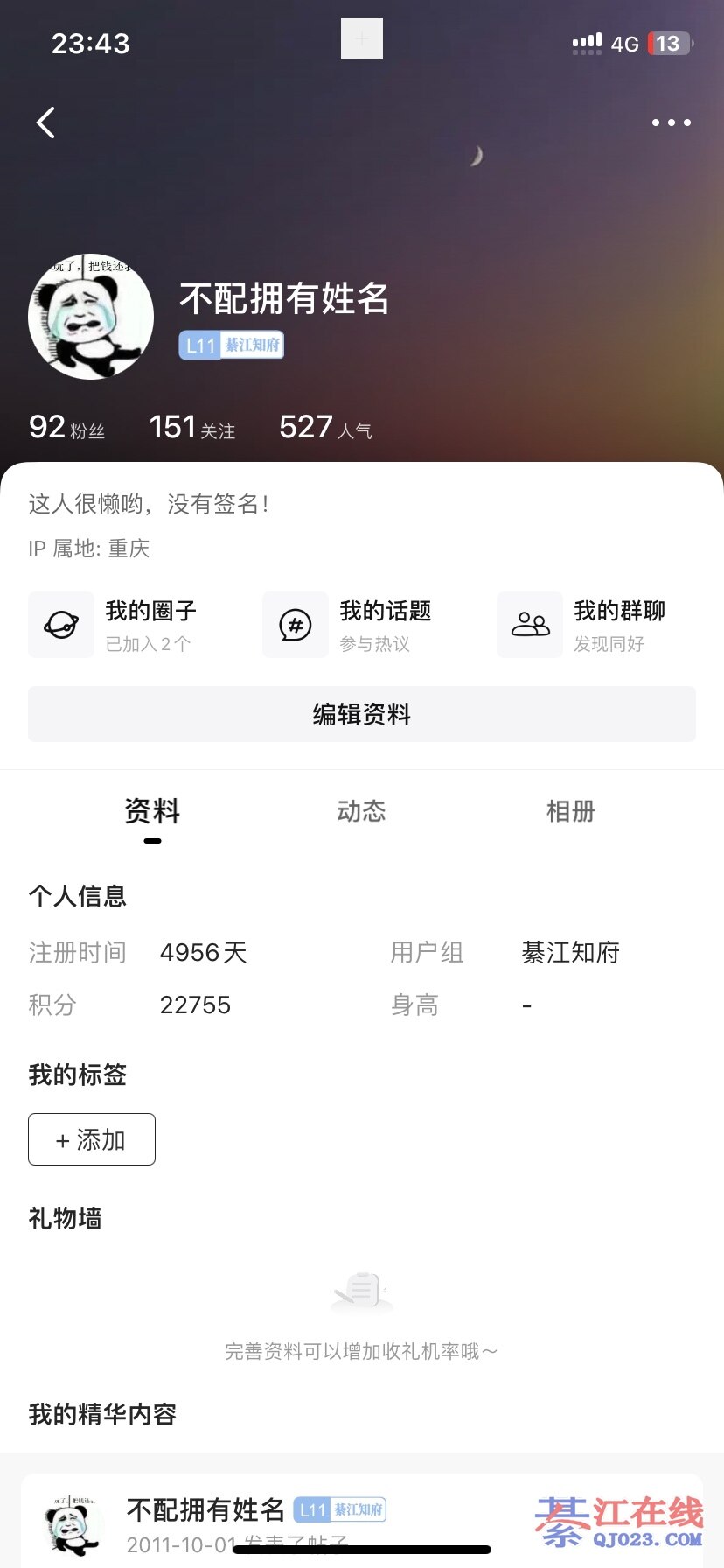This screenshot has width=724, height=1568.
Task: Tap the 编辑资料 edit profile button
Action: pyautogui.click(x=362, y=714)
